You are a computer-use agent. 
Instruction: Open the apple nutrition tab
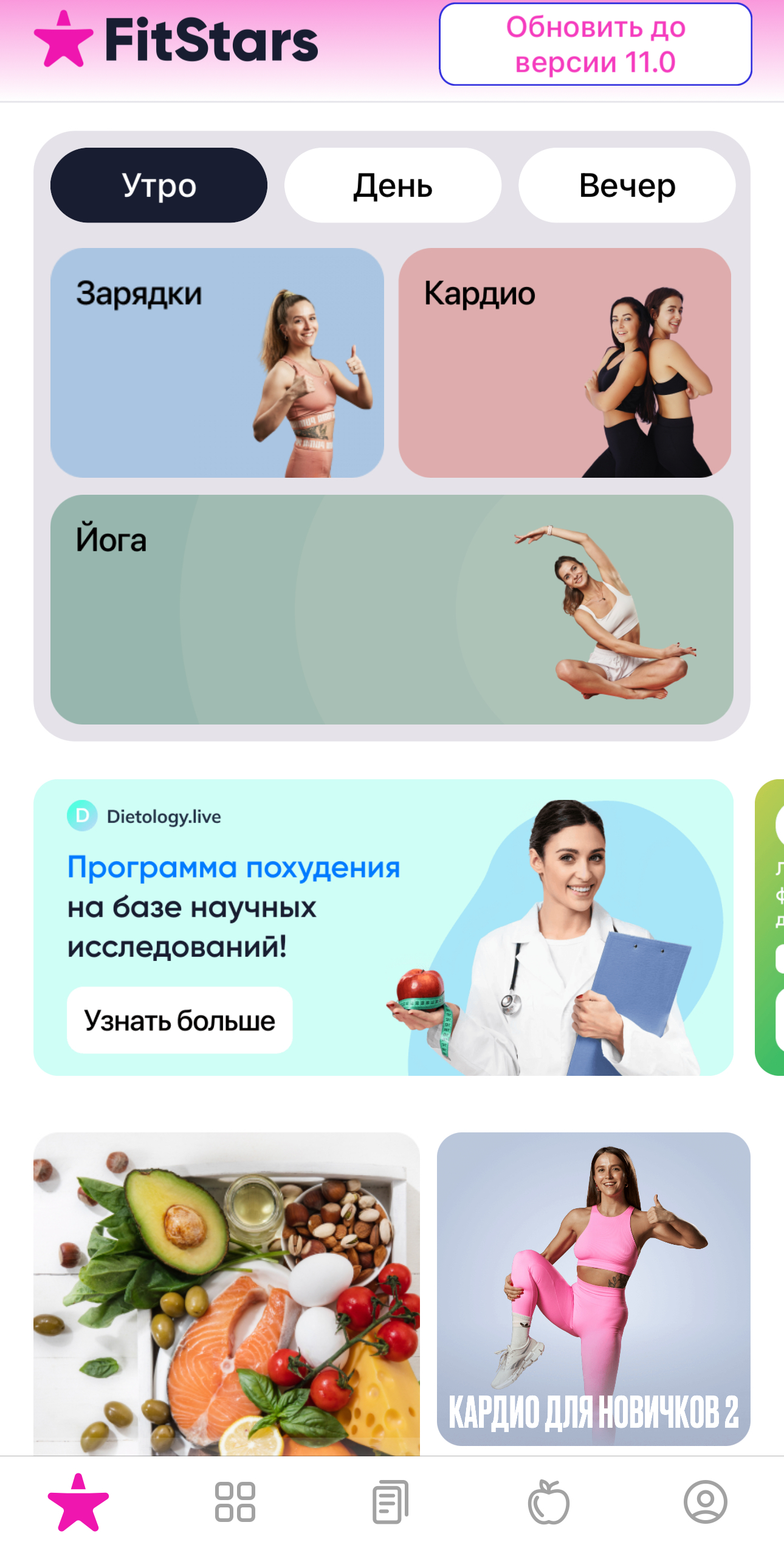click(x=548, y=1503)
